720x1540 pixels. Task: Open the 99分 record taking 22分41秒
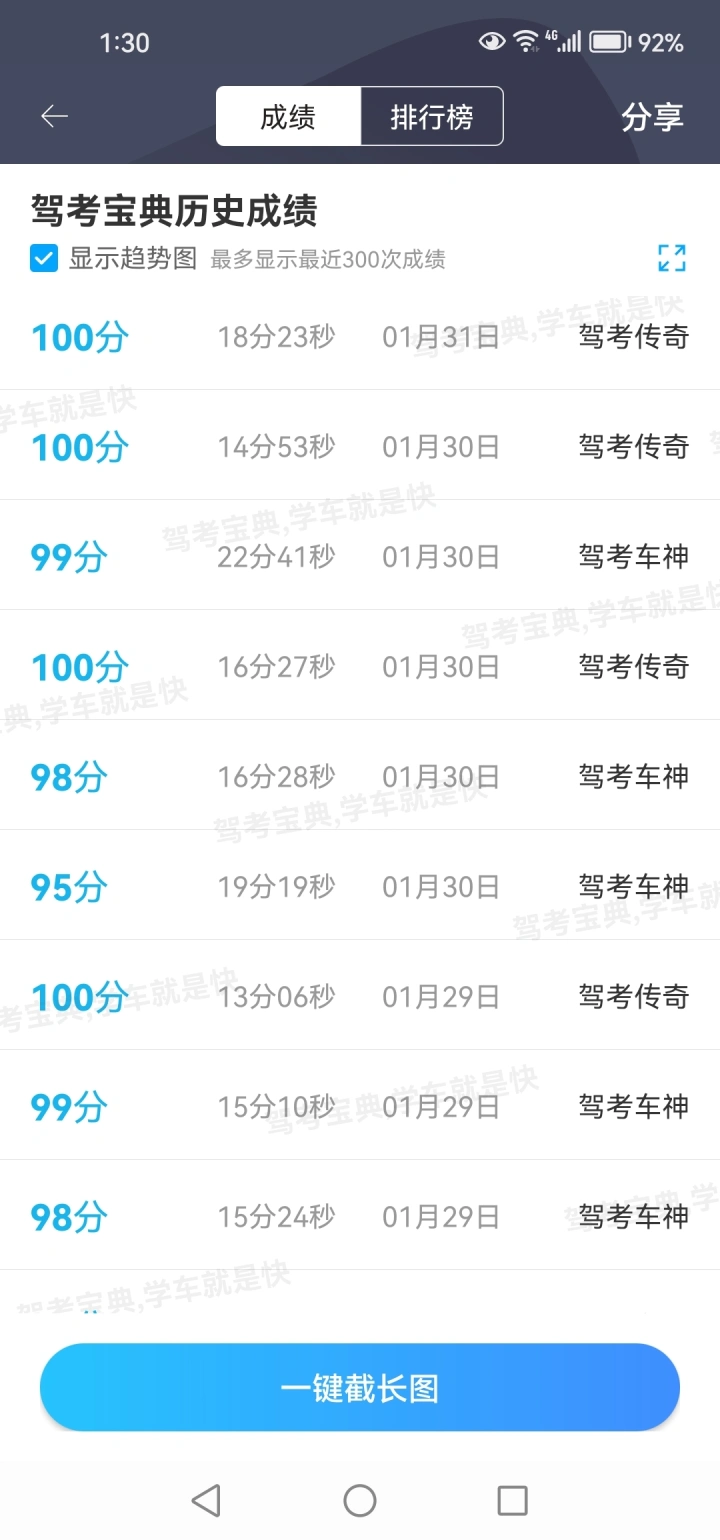point(360,556)
